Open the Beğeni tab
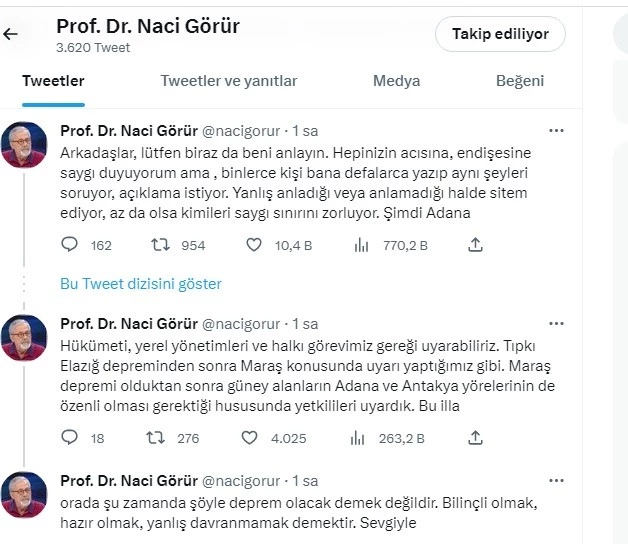Image resolution: width=628 pixels, height=544 pixels. pos(520,82)
